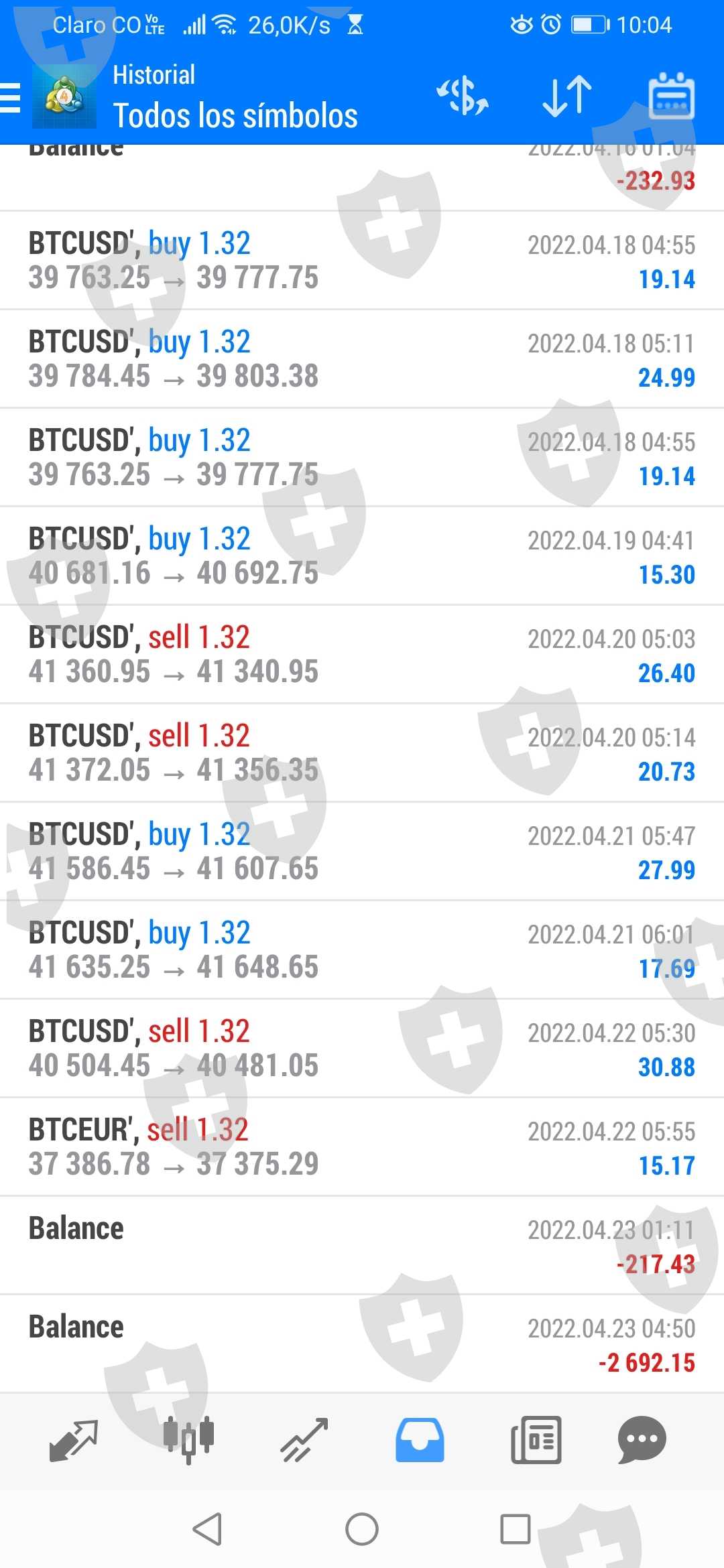
Task: View the BTCUSD buy with 27.99 profit
Action: pos(362,851)
